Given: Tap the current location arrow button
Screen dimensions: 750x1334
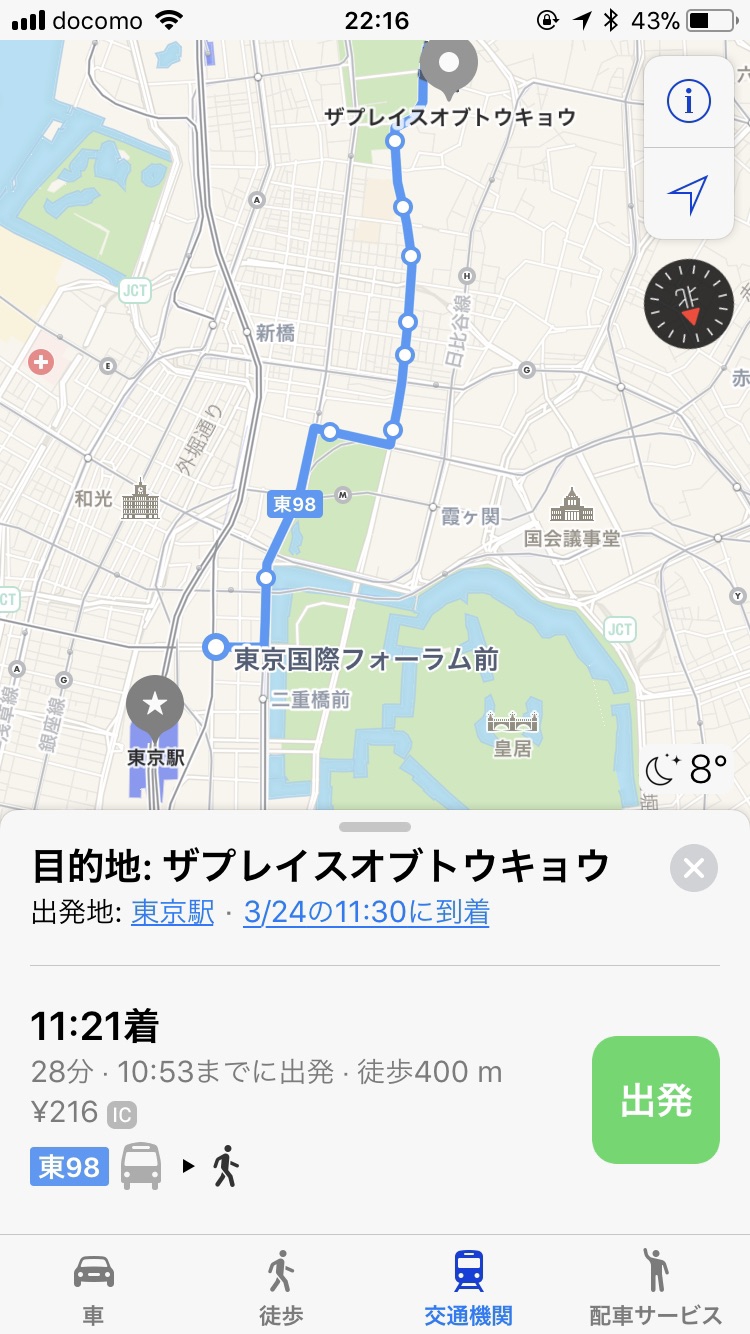Looking at the screenshot, I should (x=689, y=194).
